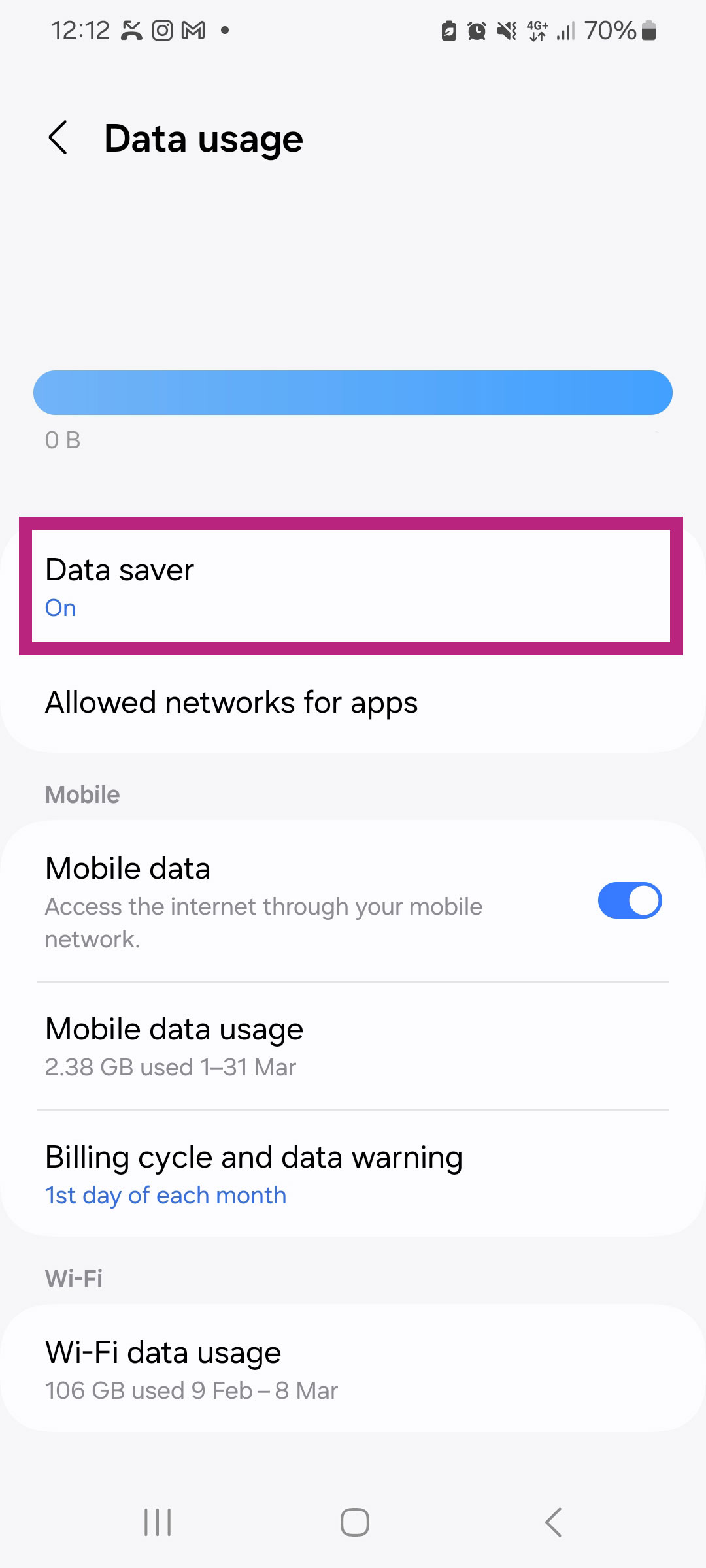
Task: Open Data saver settings
Action: [x=352, y=586]
